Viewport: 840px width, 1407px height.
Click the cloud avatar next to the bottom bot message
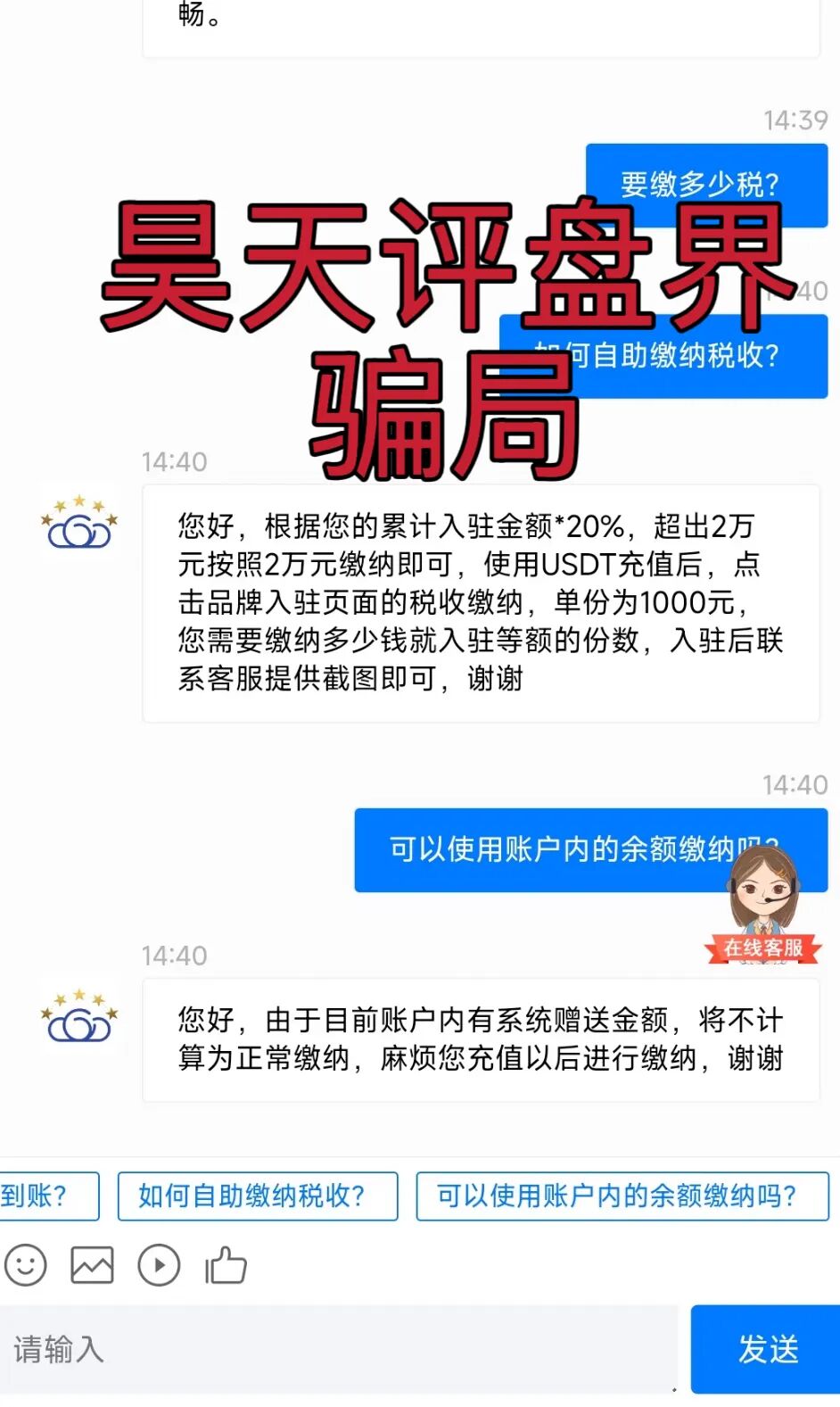[79, 1019]
